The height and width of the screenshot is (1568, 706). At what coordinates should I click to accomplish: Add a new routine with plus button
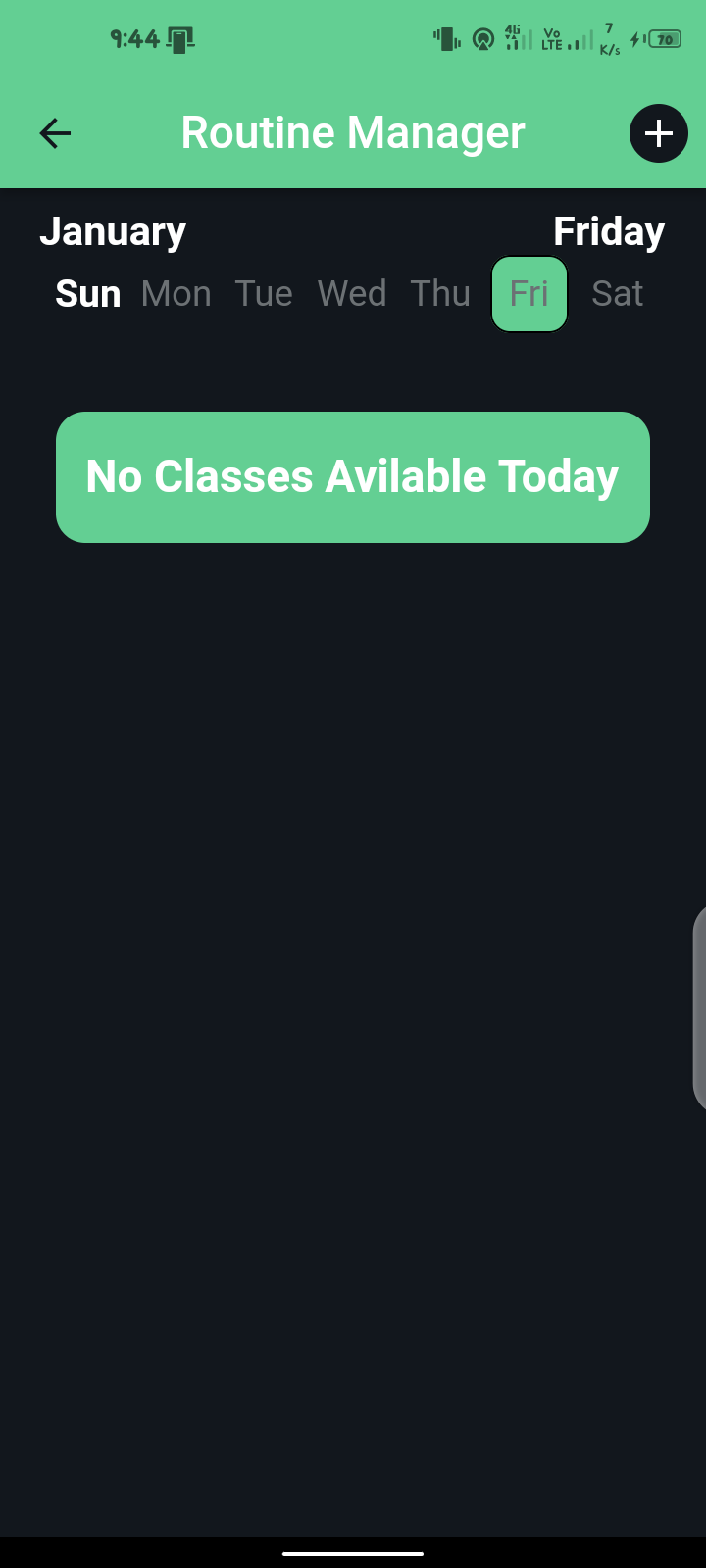658,133
